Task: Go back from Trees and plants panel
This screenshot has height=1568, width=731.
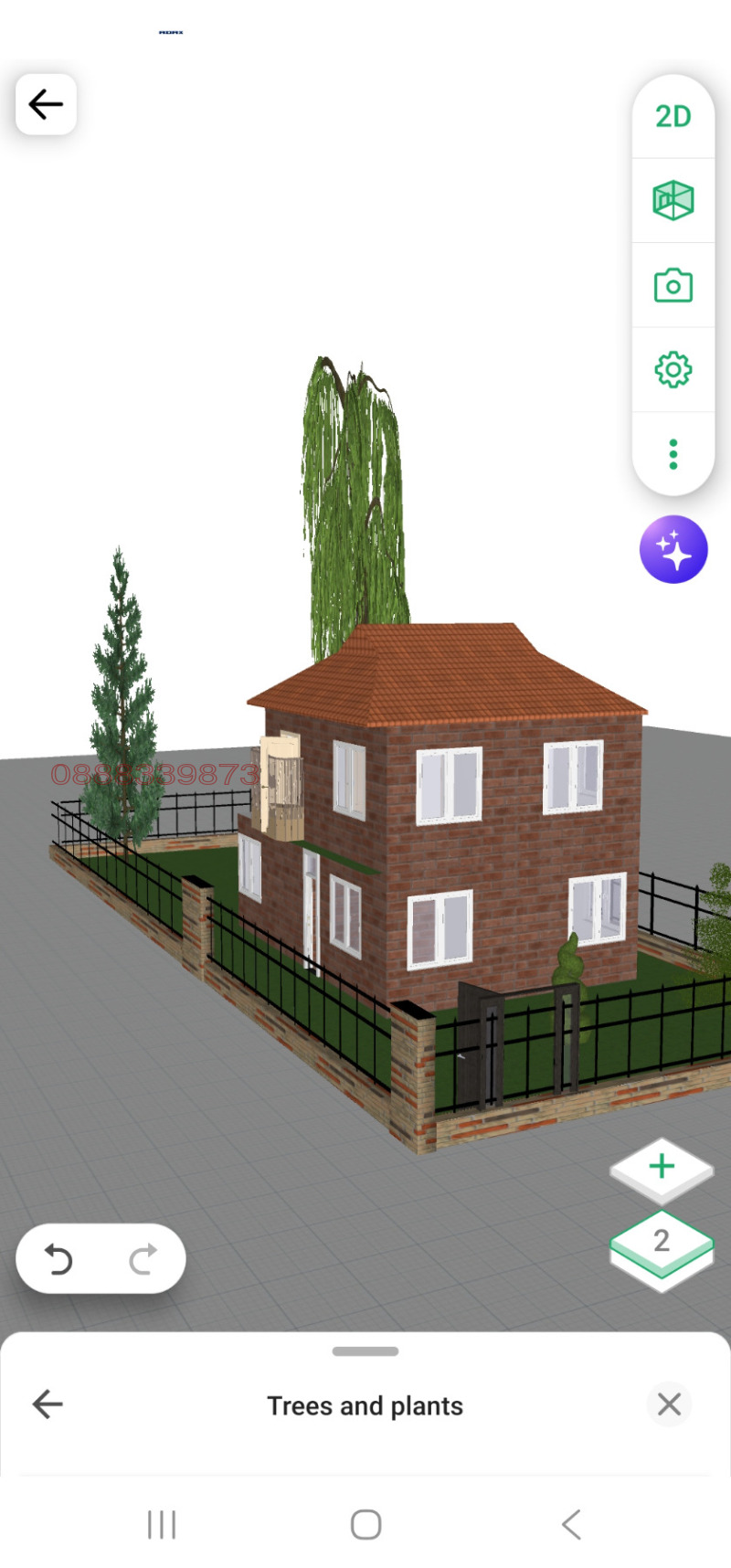Action: pos(48,1404)
